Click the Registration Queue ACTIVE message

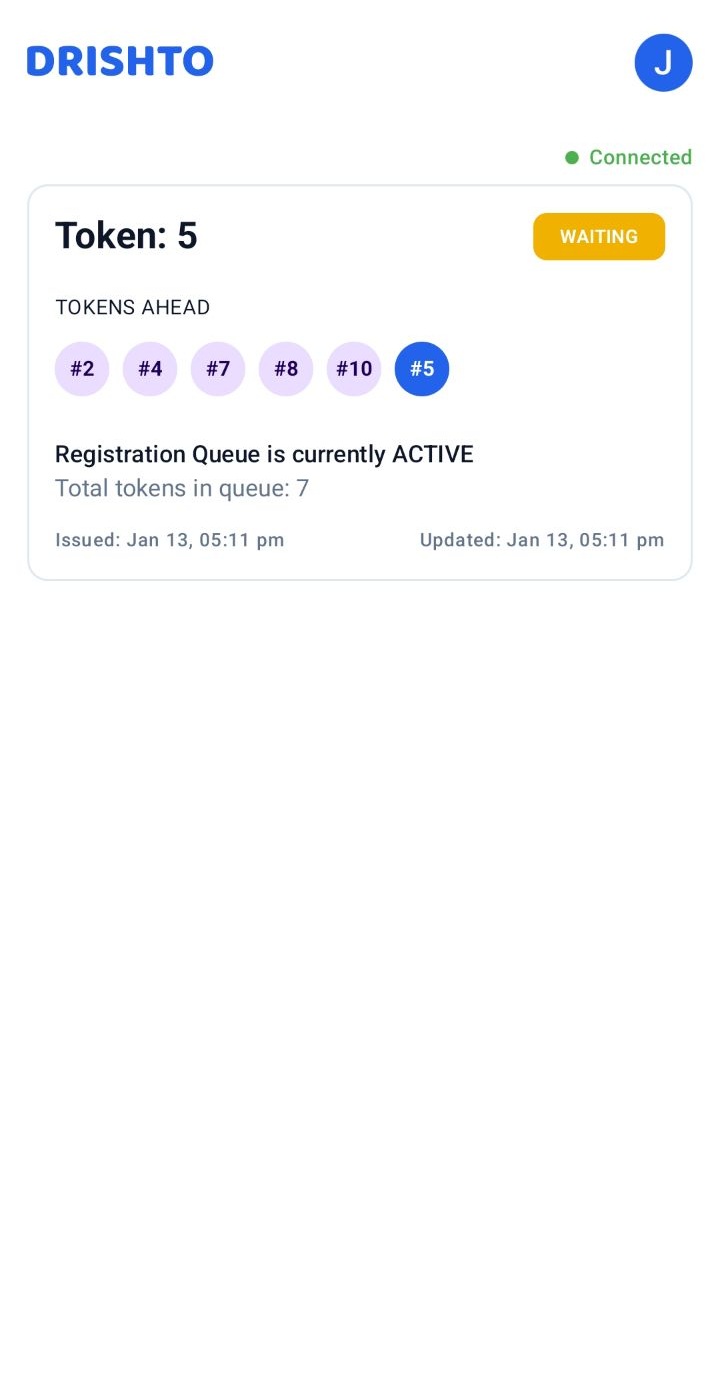tap(264, 454)
